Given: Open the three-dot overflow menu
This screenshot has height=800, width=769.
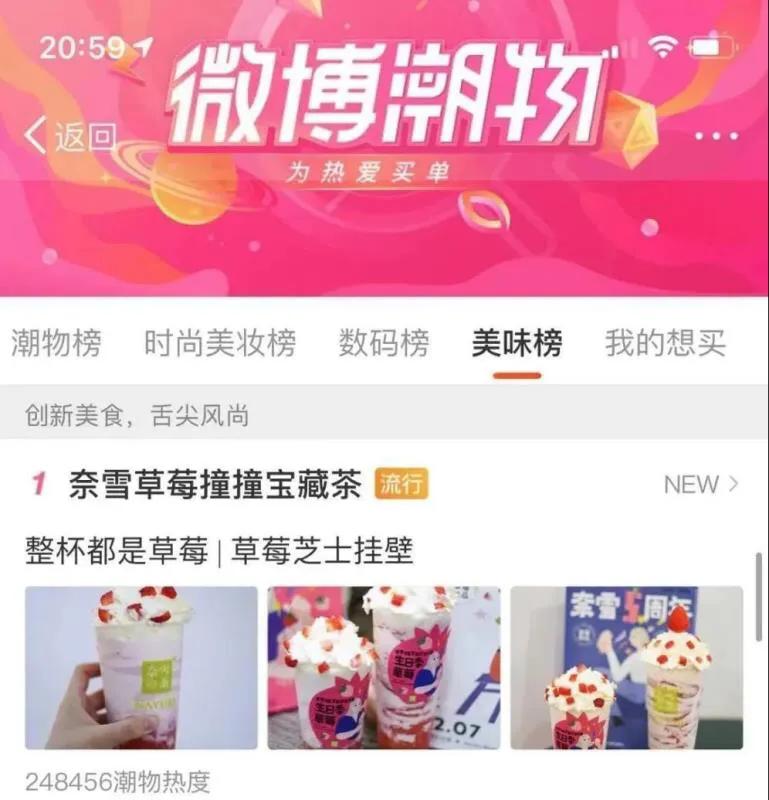Looking at the screenshot, I should click(x=716, y=136).
